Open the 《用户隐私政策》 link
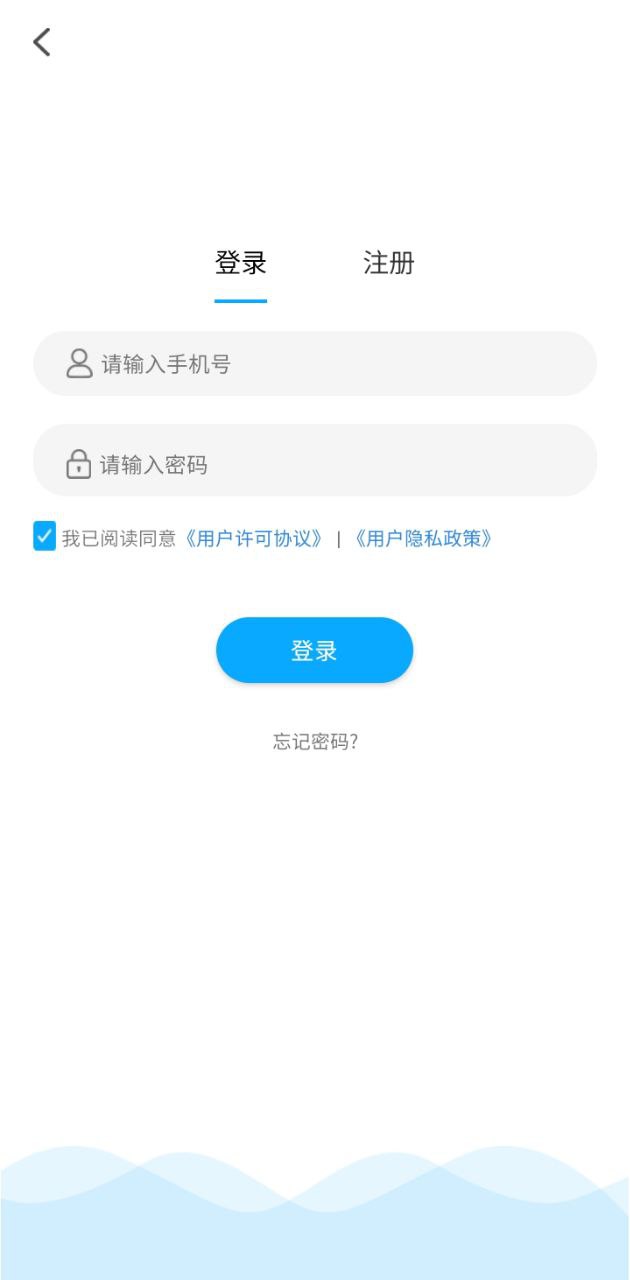This screenshot has height=1280, width=630. click(x=423, y=539)
